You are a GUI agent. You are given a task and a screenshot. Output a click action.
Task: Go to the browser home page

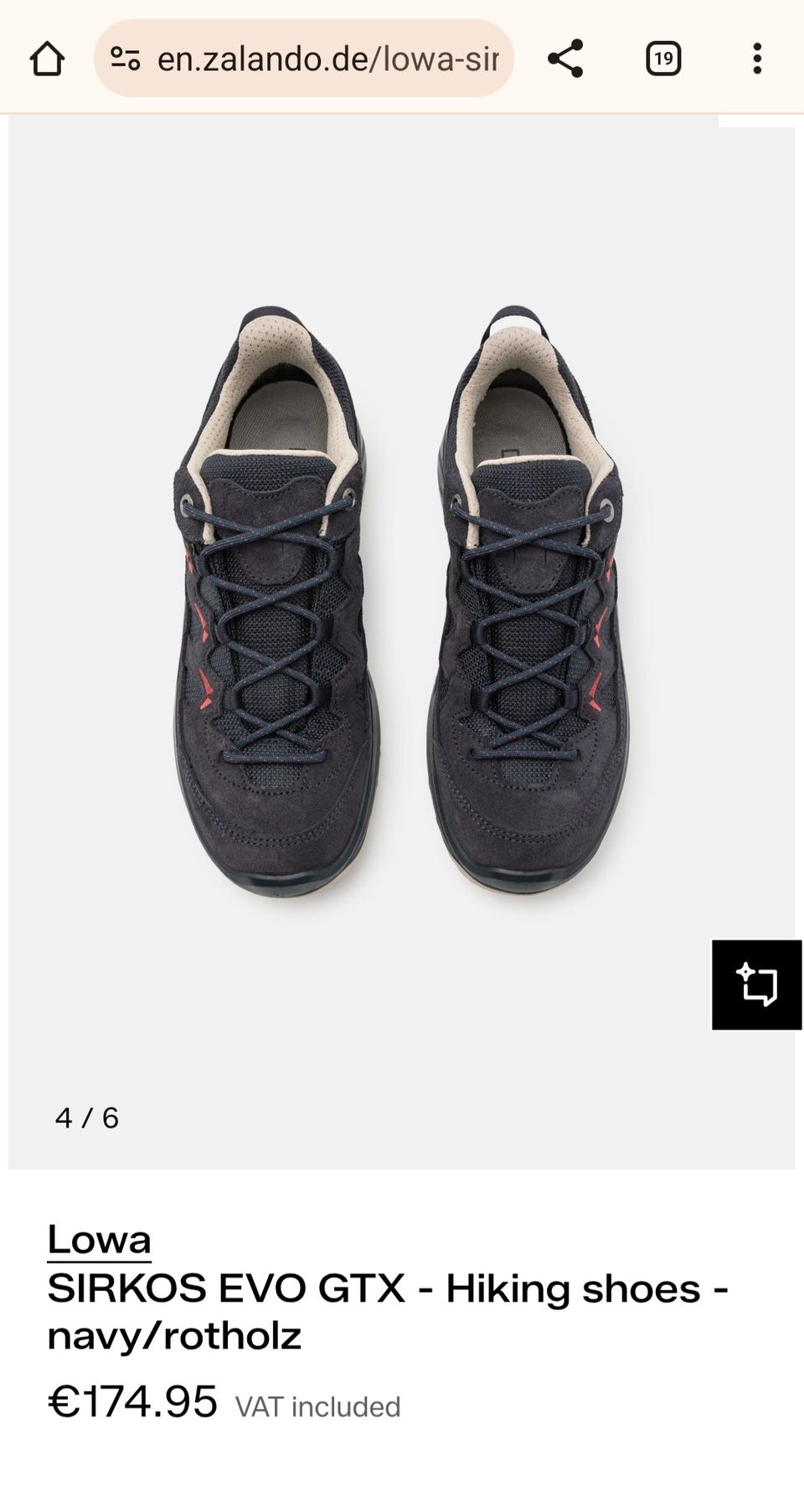[x=47, y=59]
